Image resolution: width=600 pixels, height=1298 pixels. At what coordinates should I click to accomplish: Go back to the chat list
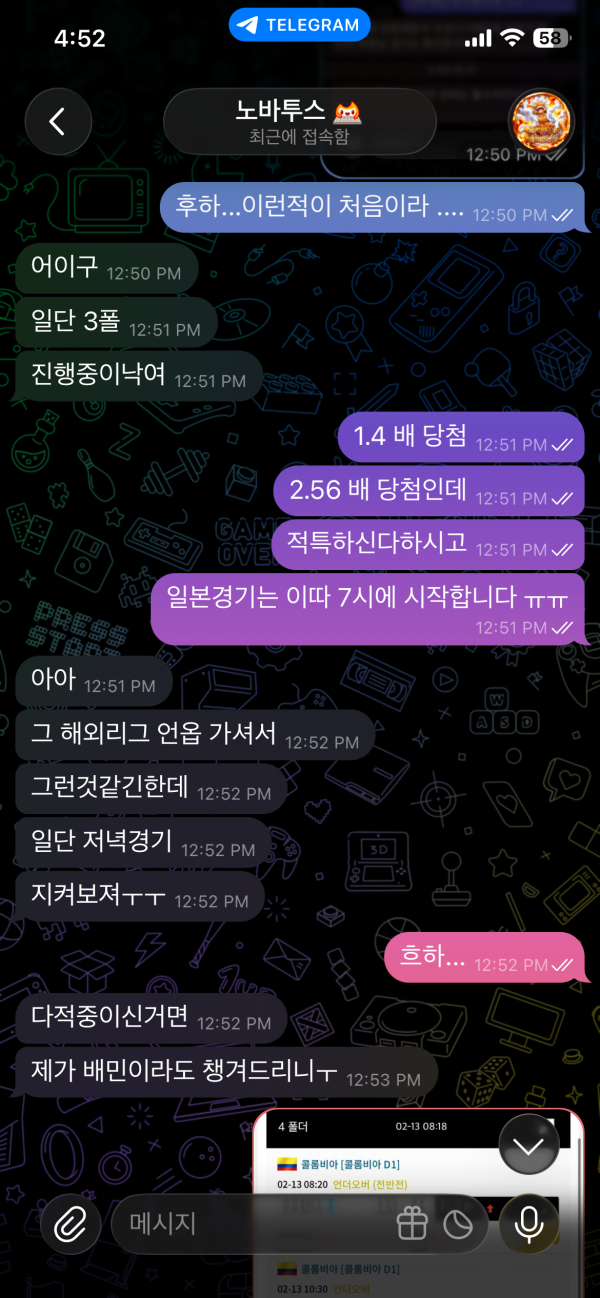point(57,122)
